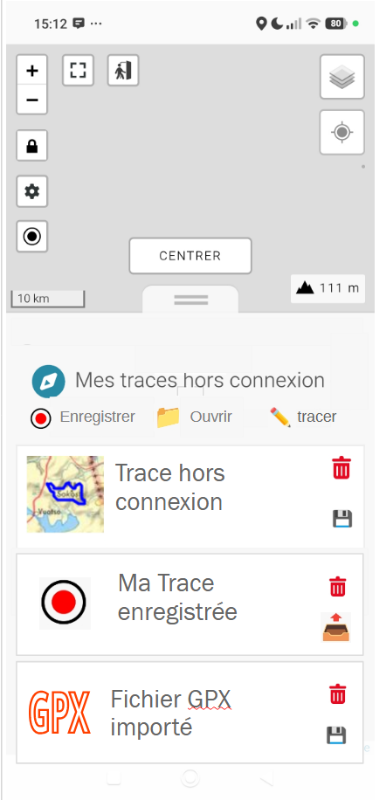This screenshot has height=800, width=375.
Task: Tap the map lock icon
Action: coord(32,146)
